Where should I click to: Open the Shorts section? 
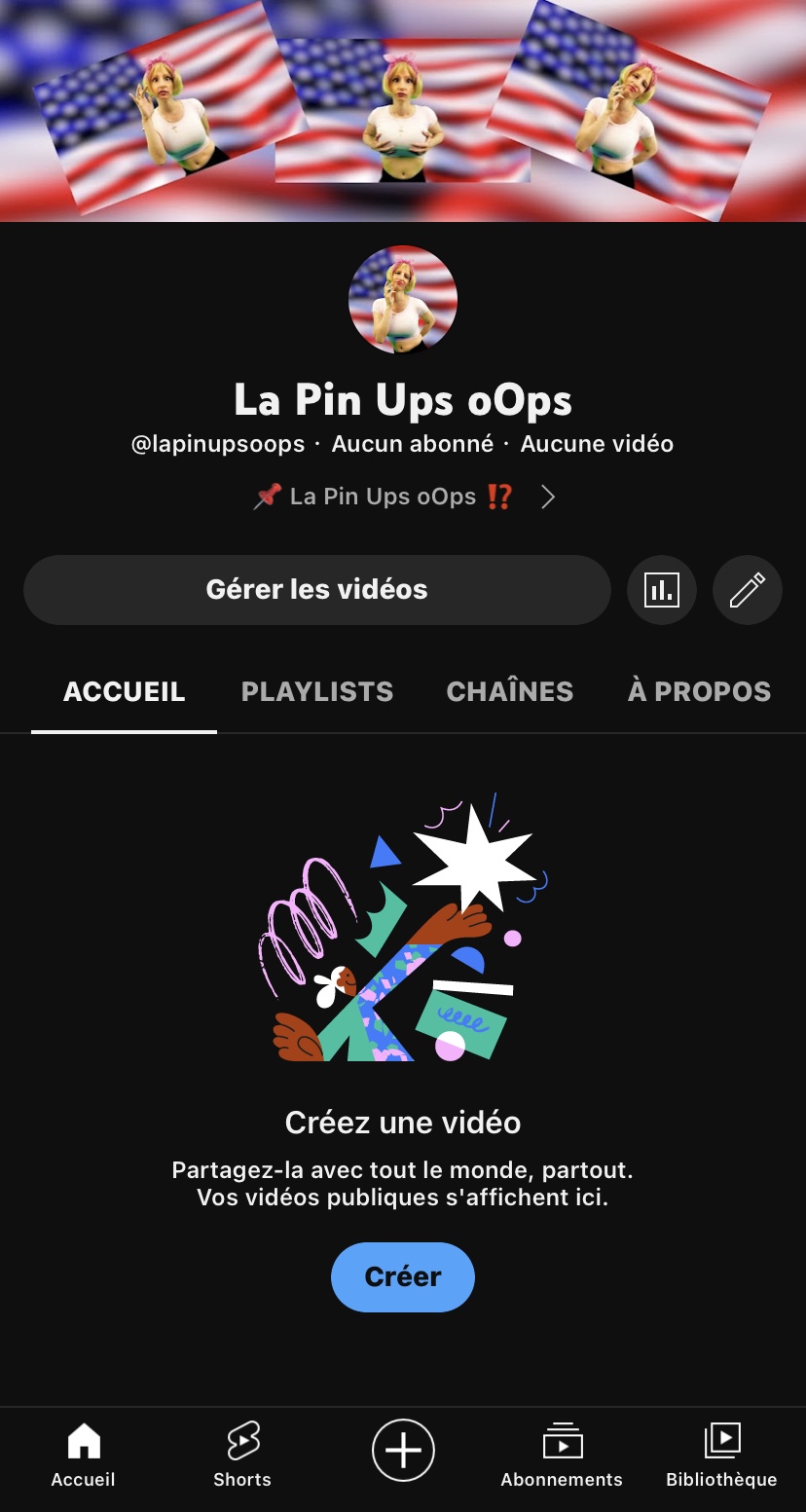[242, 1455]
